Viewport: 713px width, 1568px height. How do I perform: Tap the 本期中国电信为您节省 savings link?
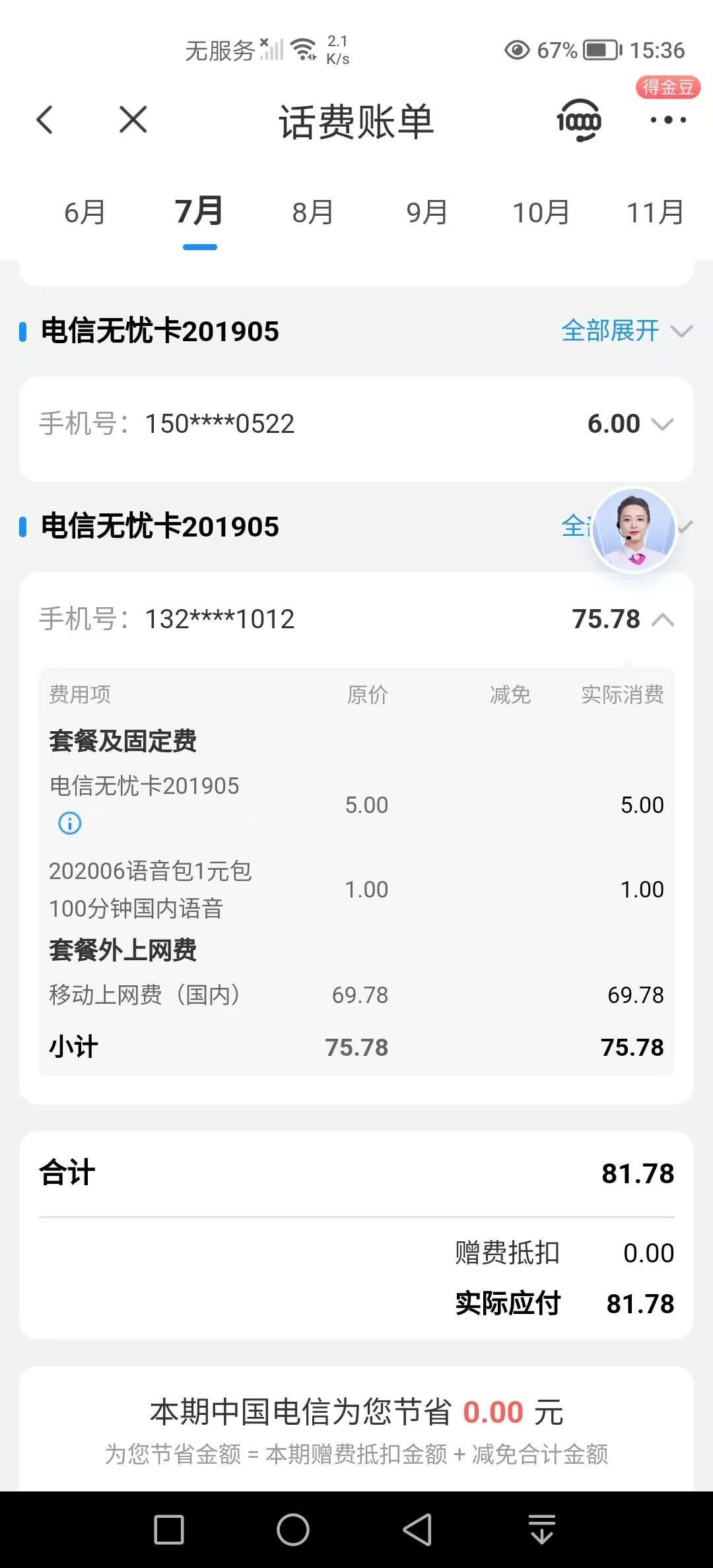click(356, 1410)
